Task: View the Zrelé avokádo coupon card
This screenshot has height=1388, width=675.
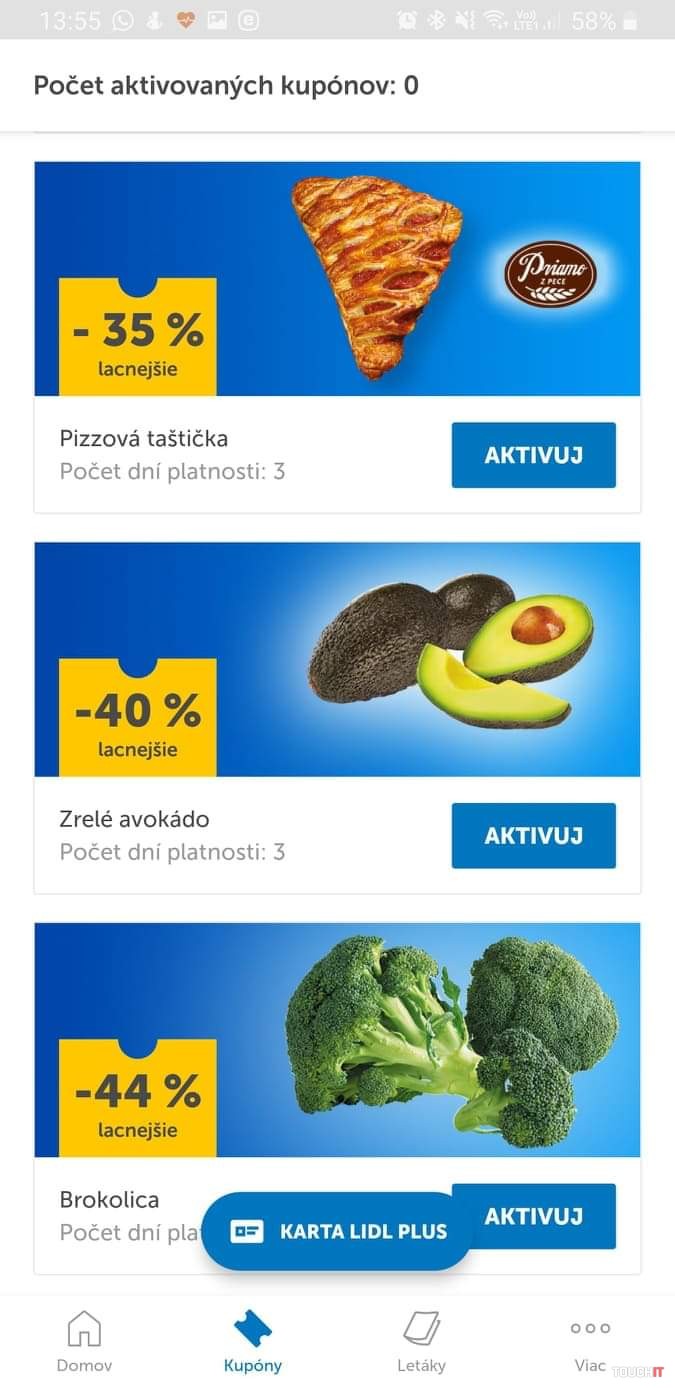Action: click(337, 660)
